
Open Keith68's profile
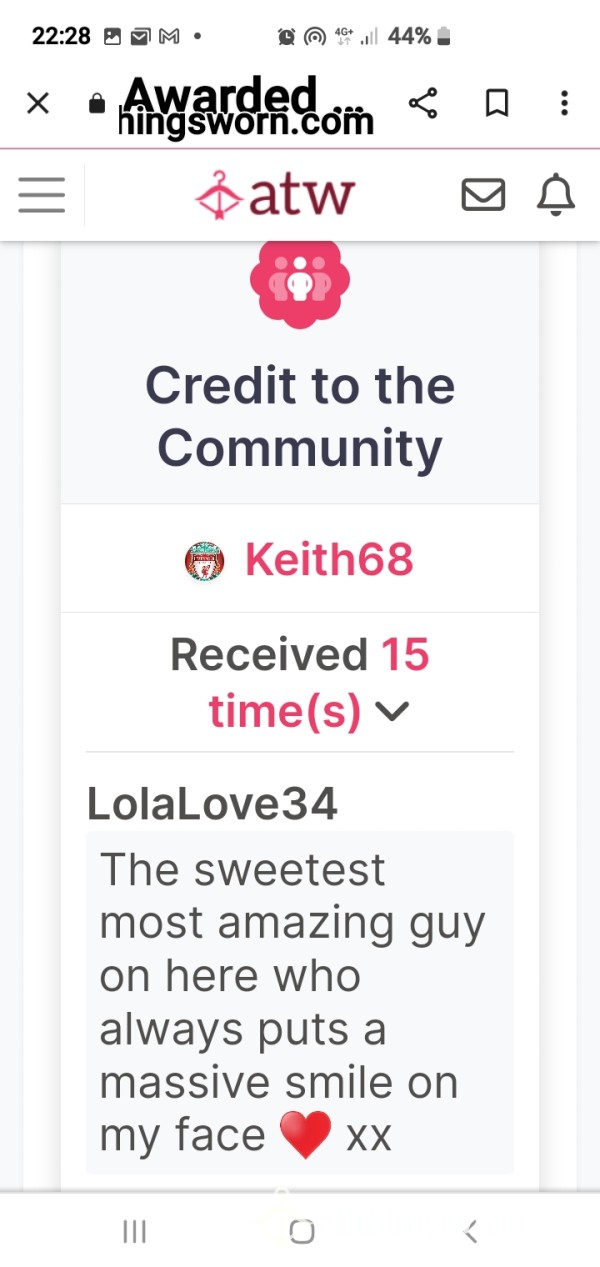pyautogui.click(x=329, y=560)
